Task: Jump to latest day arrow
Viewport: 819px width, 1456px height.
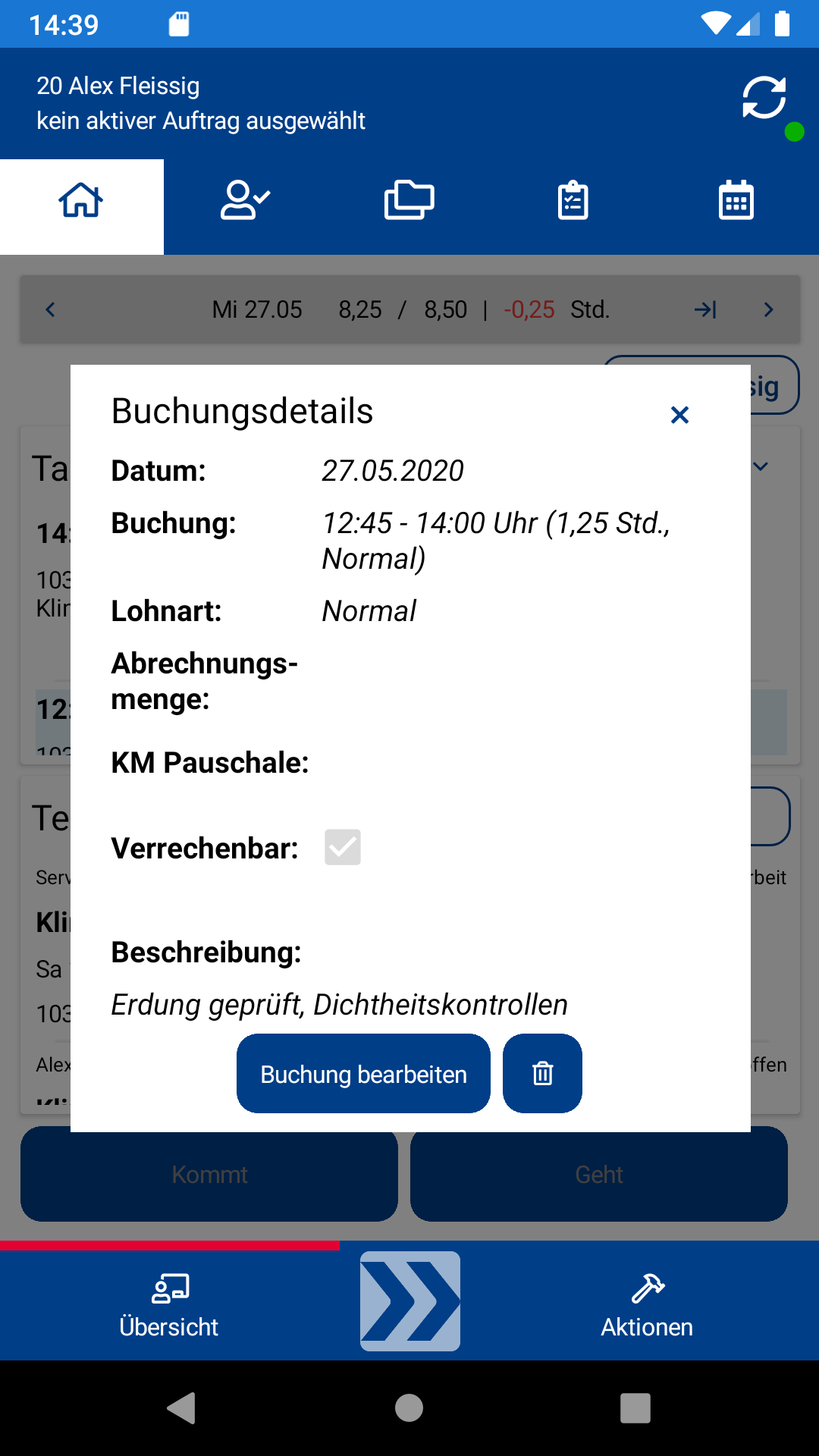Action: click(705, 309)
